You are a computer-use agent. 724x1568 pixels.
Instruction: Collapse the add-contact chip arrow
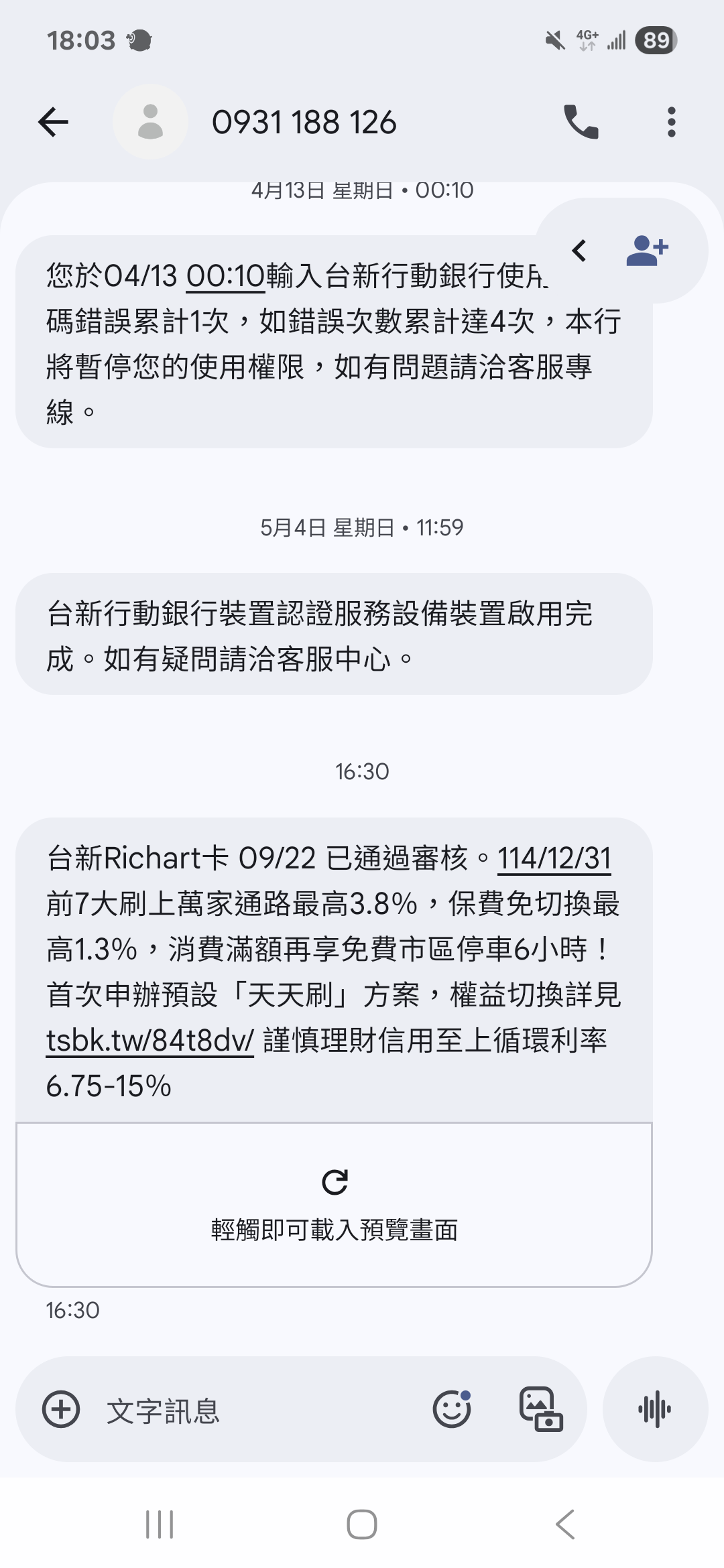point(579,251)
